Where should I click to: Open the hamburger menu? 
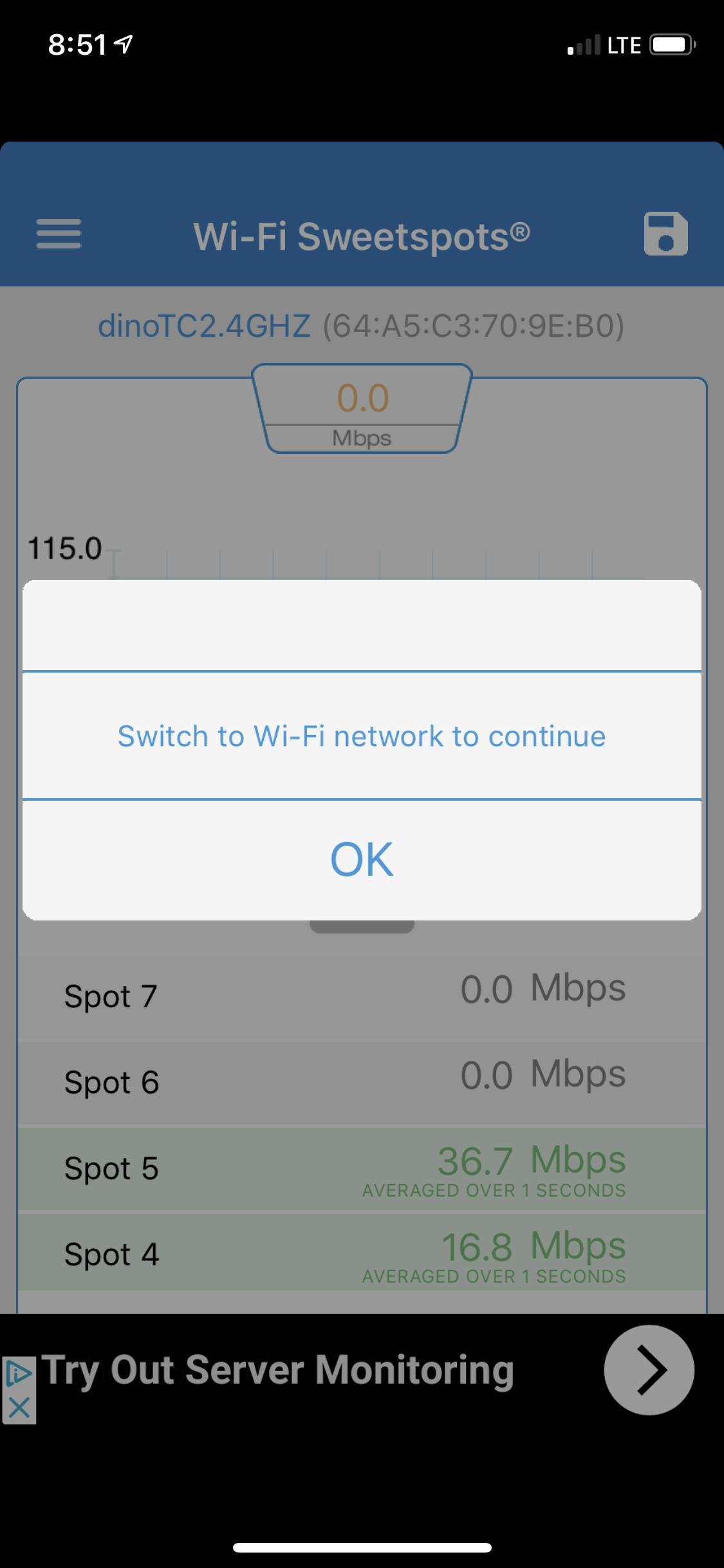tap(59, 234)
